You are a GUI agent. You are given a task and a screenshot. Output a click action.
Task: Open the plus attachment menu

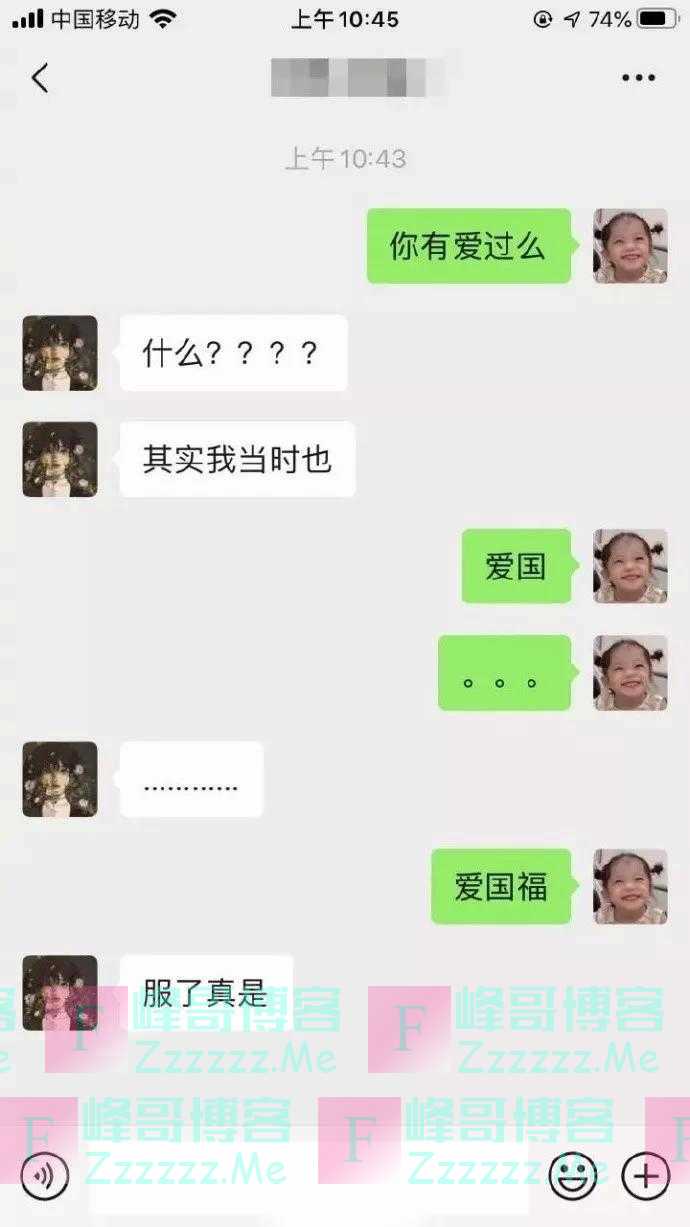click(x=645, y=1175)
